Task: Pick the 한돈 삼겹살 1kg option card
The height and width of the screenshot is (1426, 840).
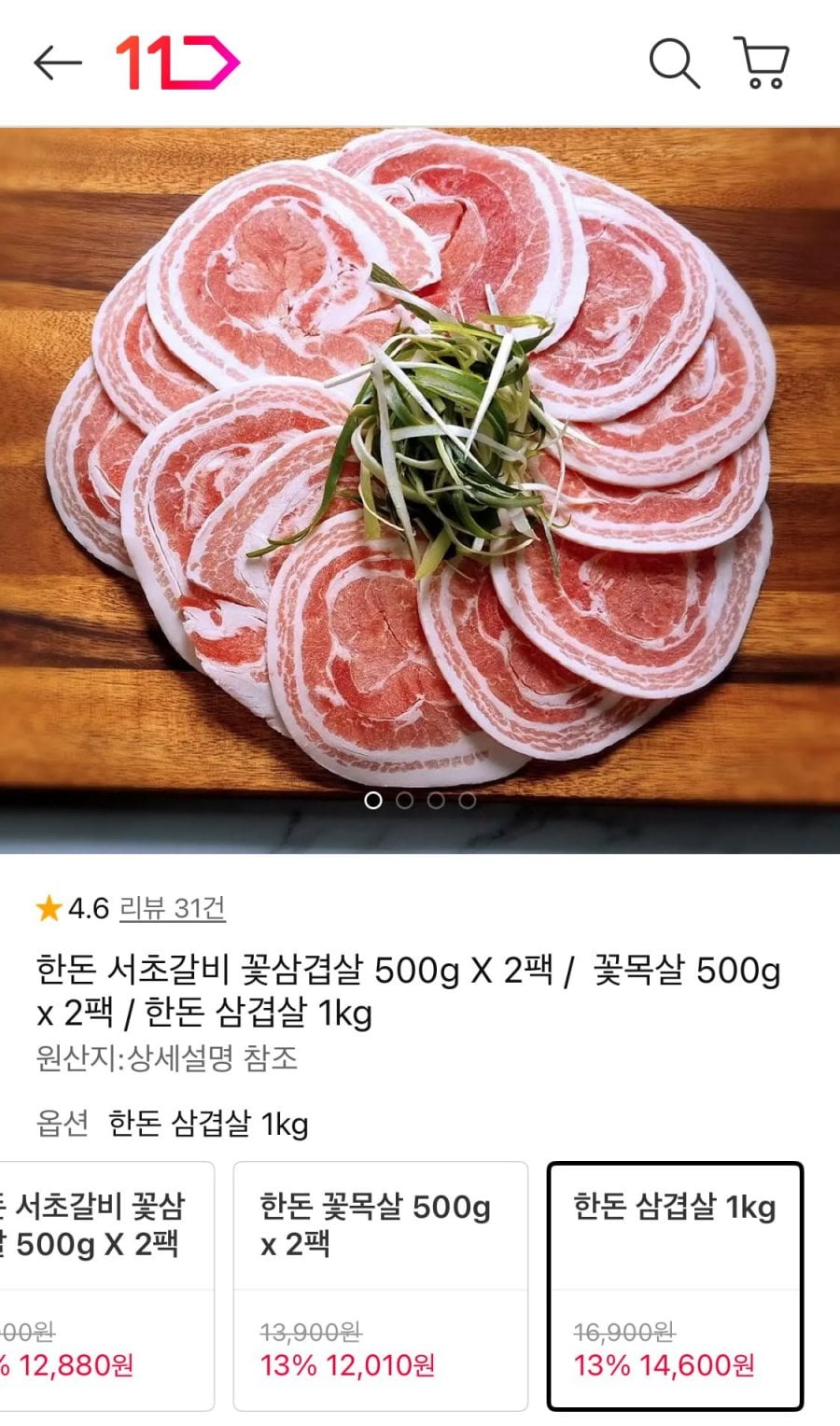Action: tap(674, 1284)
